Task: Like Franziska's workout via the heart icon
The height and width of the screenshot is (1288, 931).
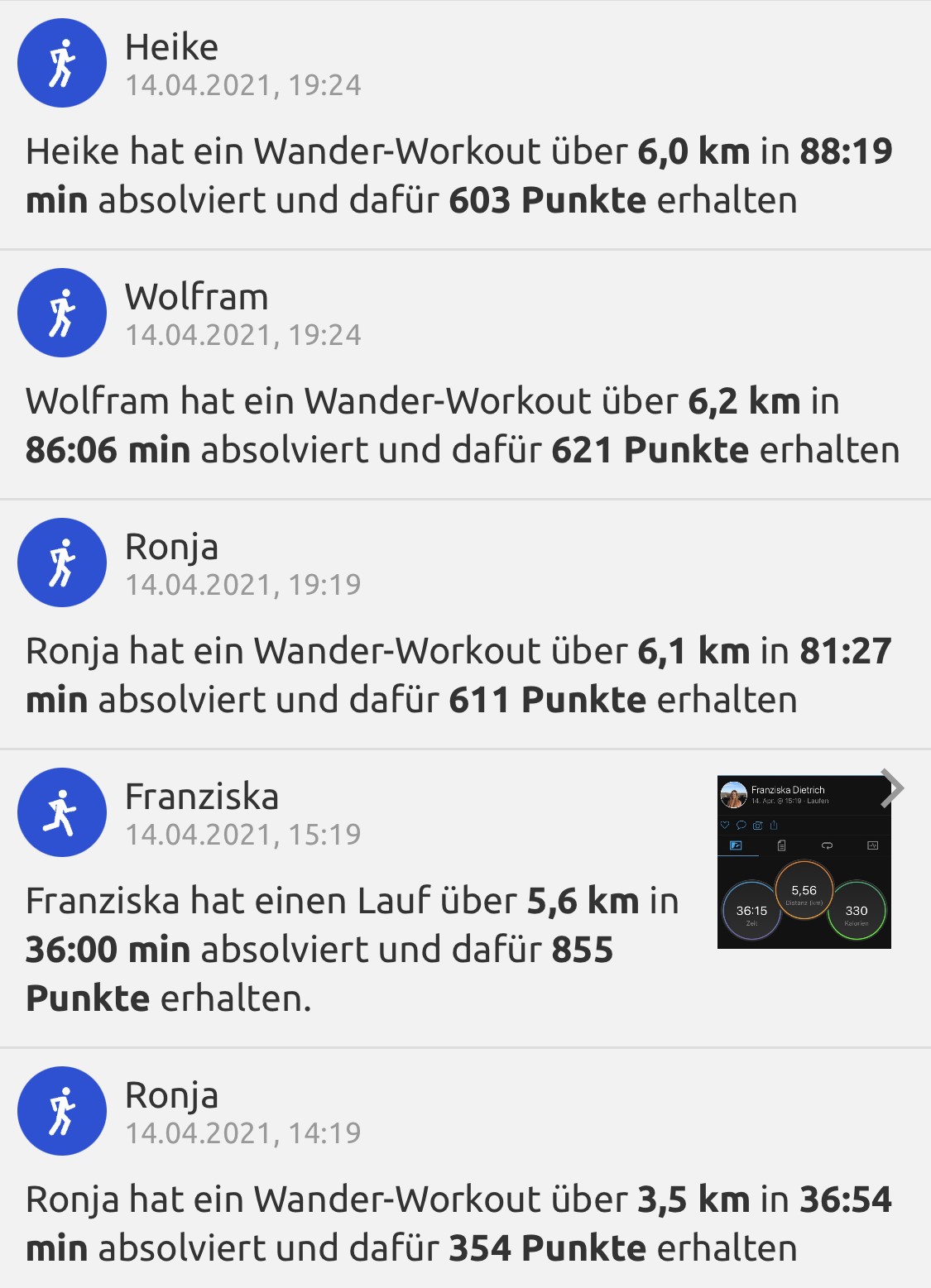Action: (725, 826)
